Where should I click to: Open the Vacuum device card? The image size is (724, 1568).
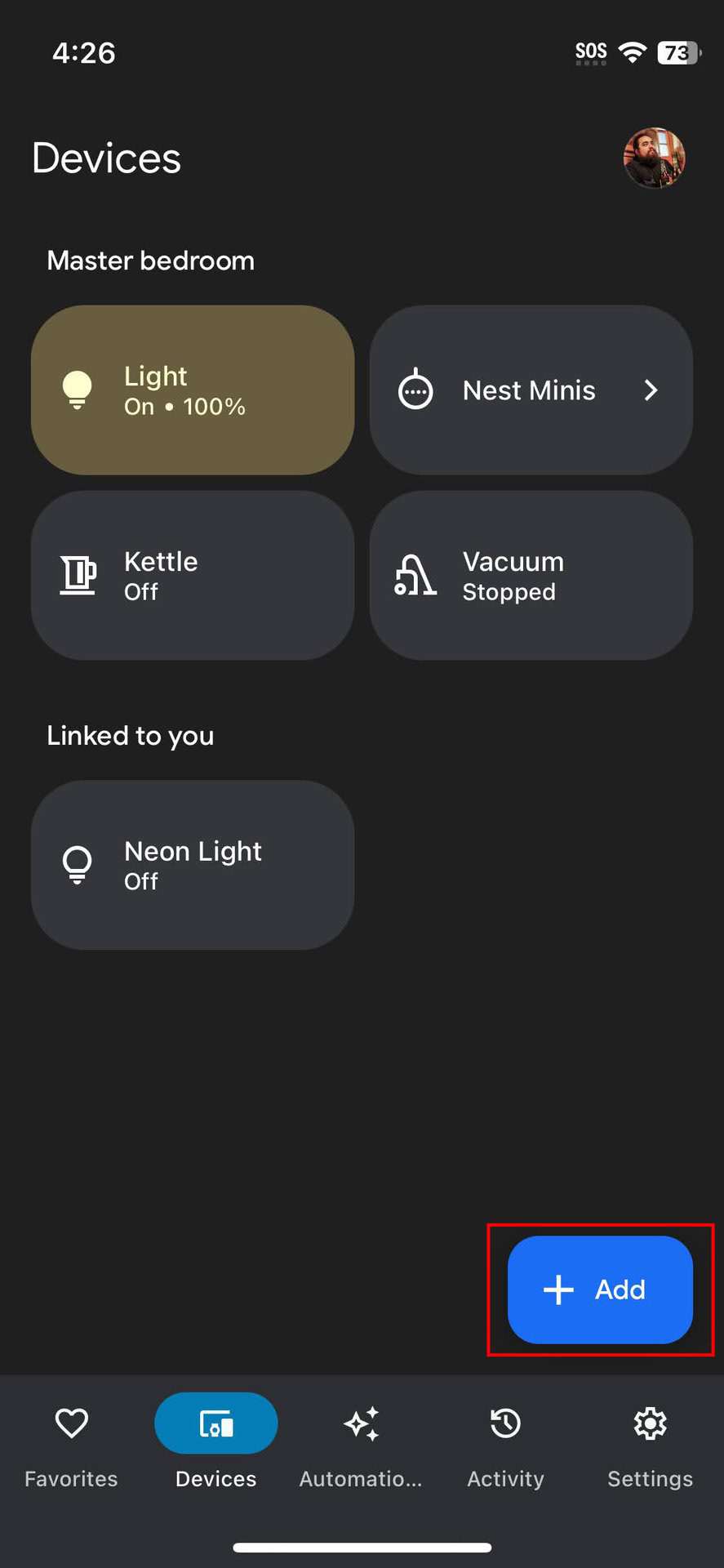(531, 576)
